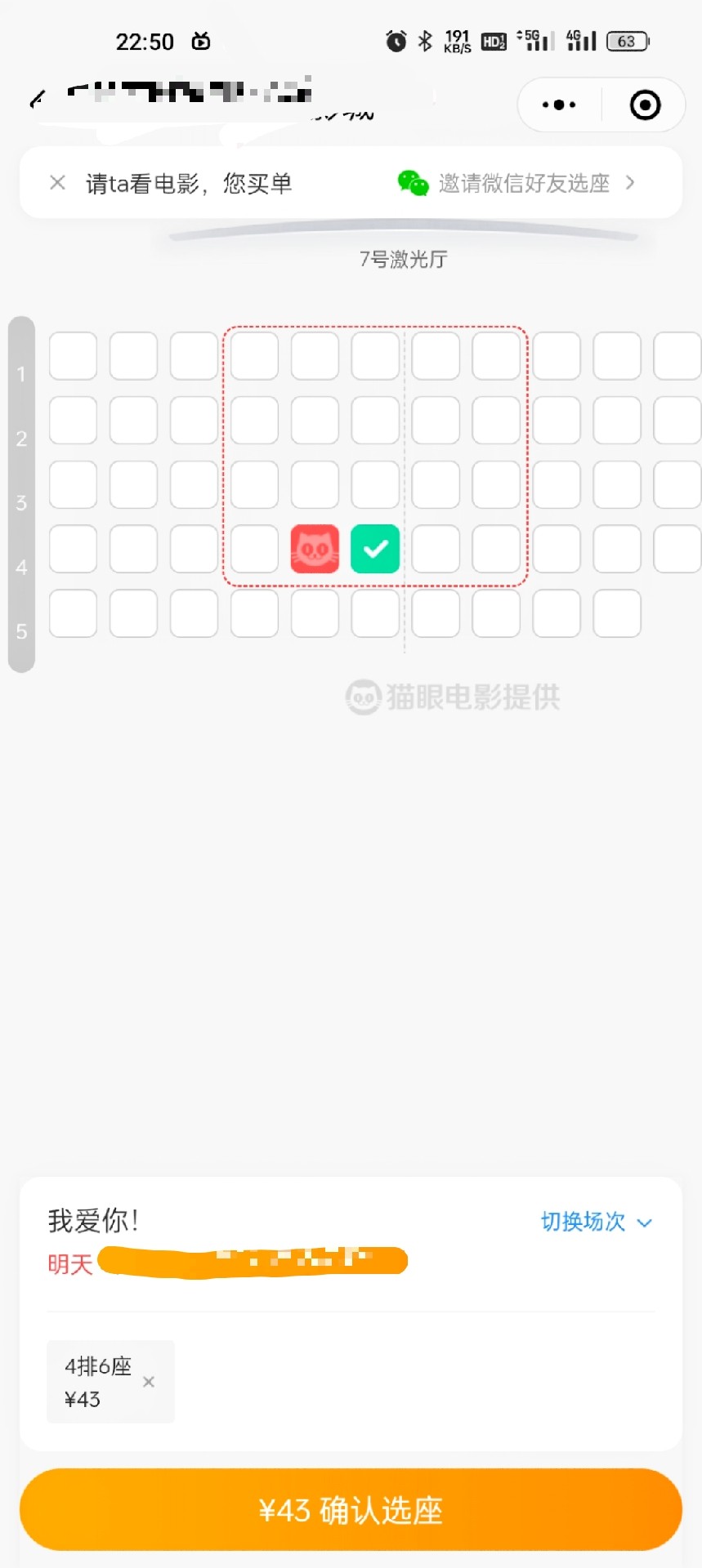This screenshot has width=702, height=1568.
Task: Open 切换场次 to change showtime
Action: 597,1222
